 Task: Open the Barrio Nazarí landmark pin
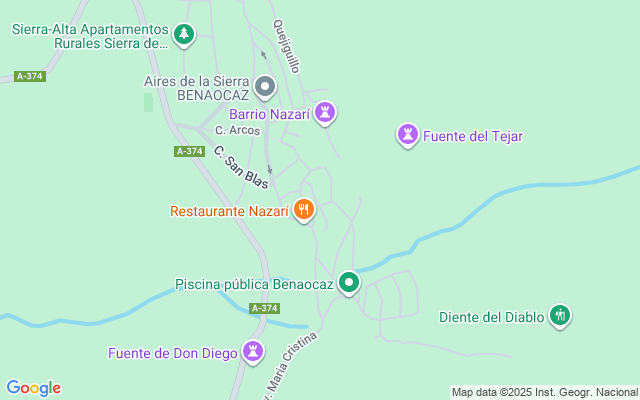tap(325, 113)
